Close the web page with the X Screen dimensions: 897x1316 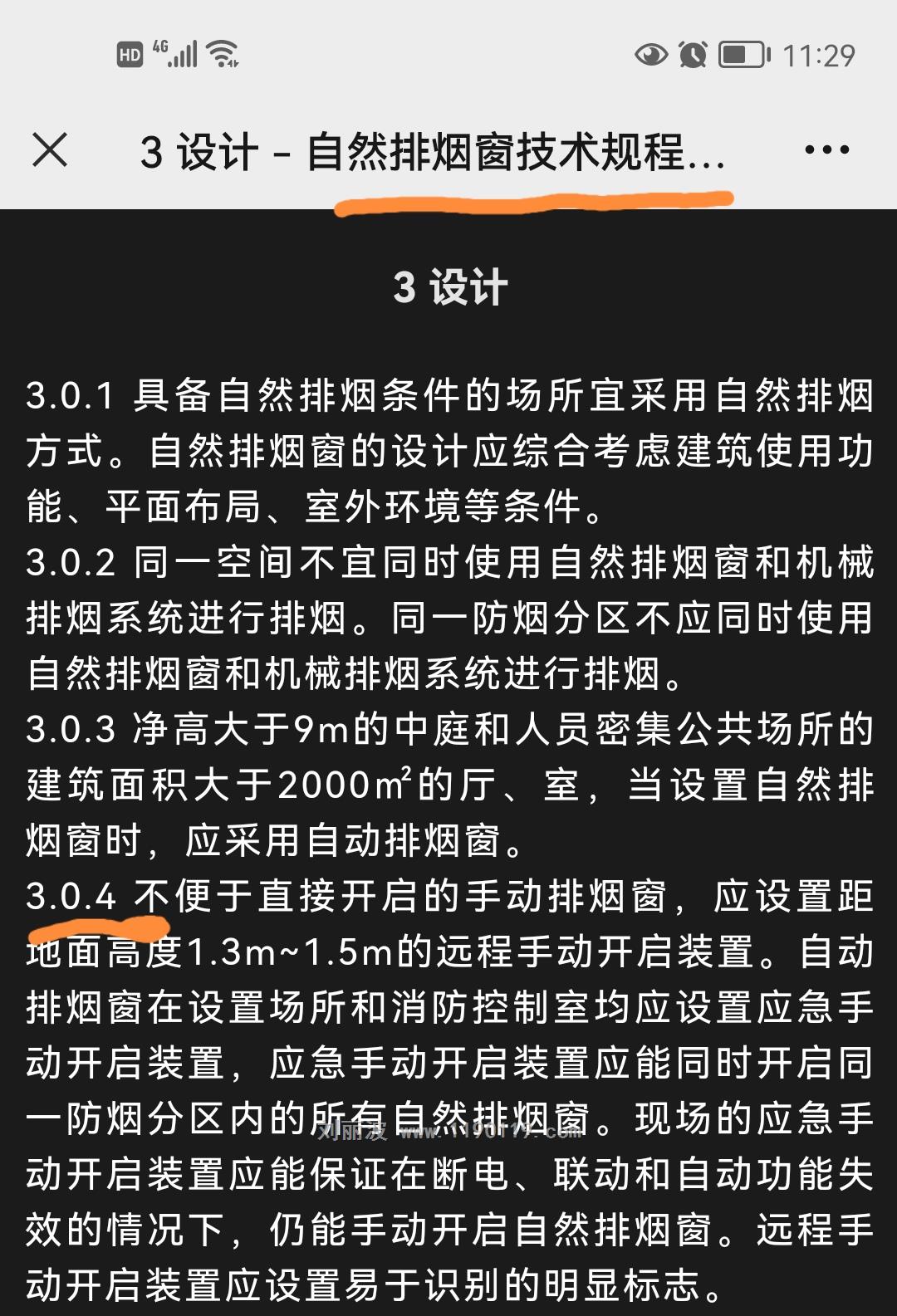(x=50, y=150)
